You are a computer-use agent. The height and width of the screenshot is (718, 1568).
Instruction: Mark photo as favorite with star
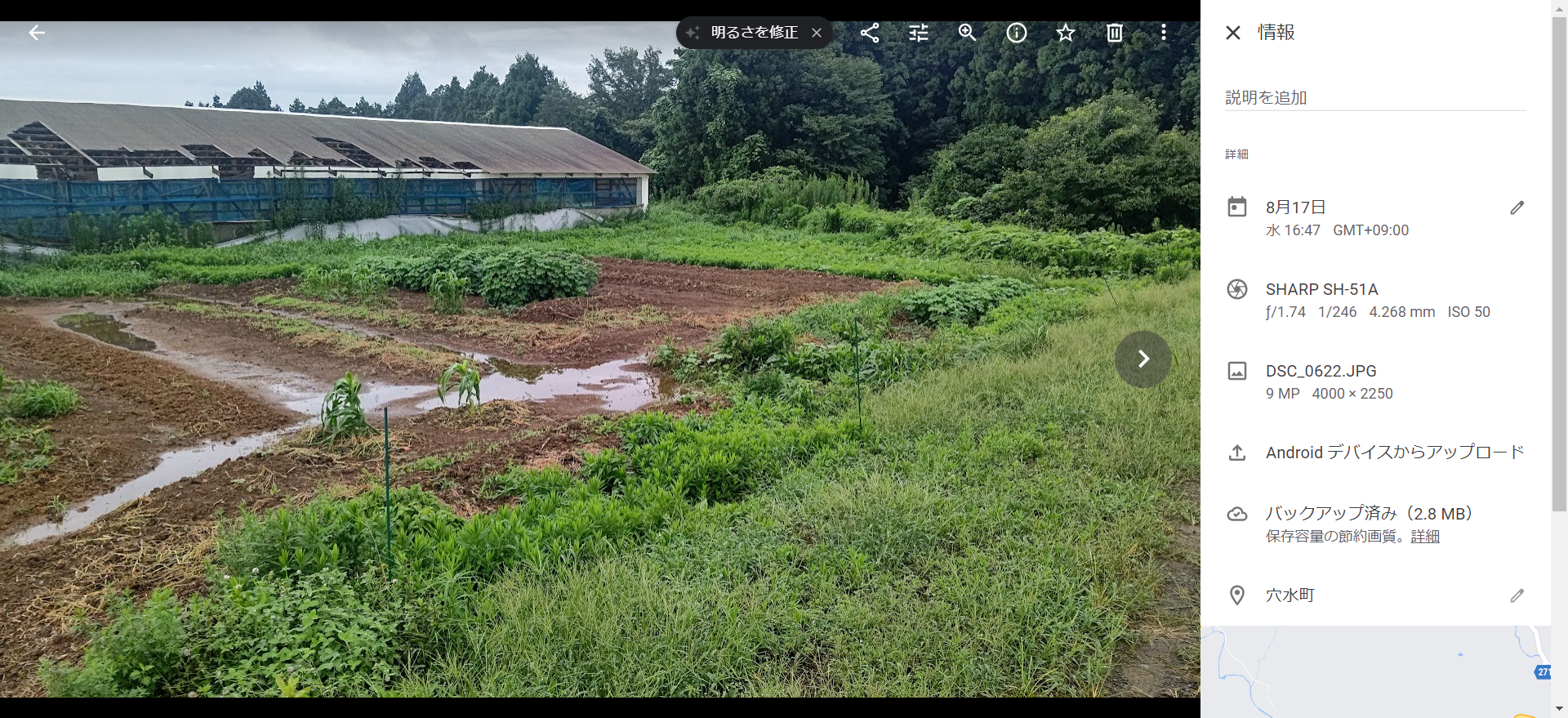tap(1066, 33)
